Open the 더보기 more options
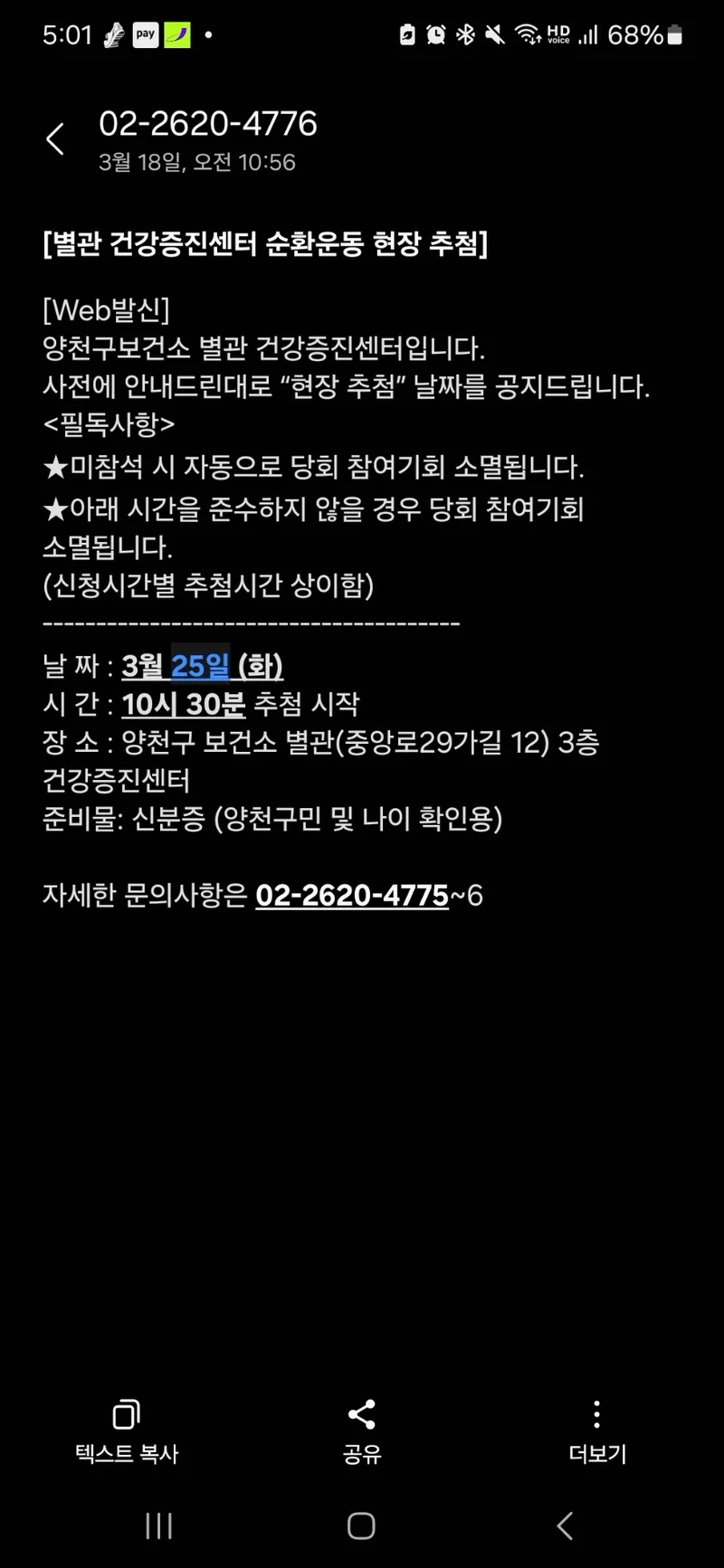This screenshot has width=724, height=1568. [597, 1431]
